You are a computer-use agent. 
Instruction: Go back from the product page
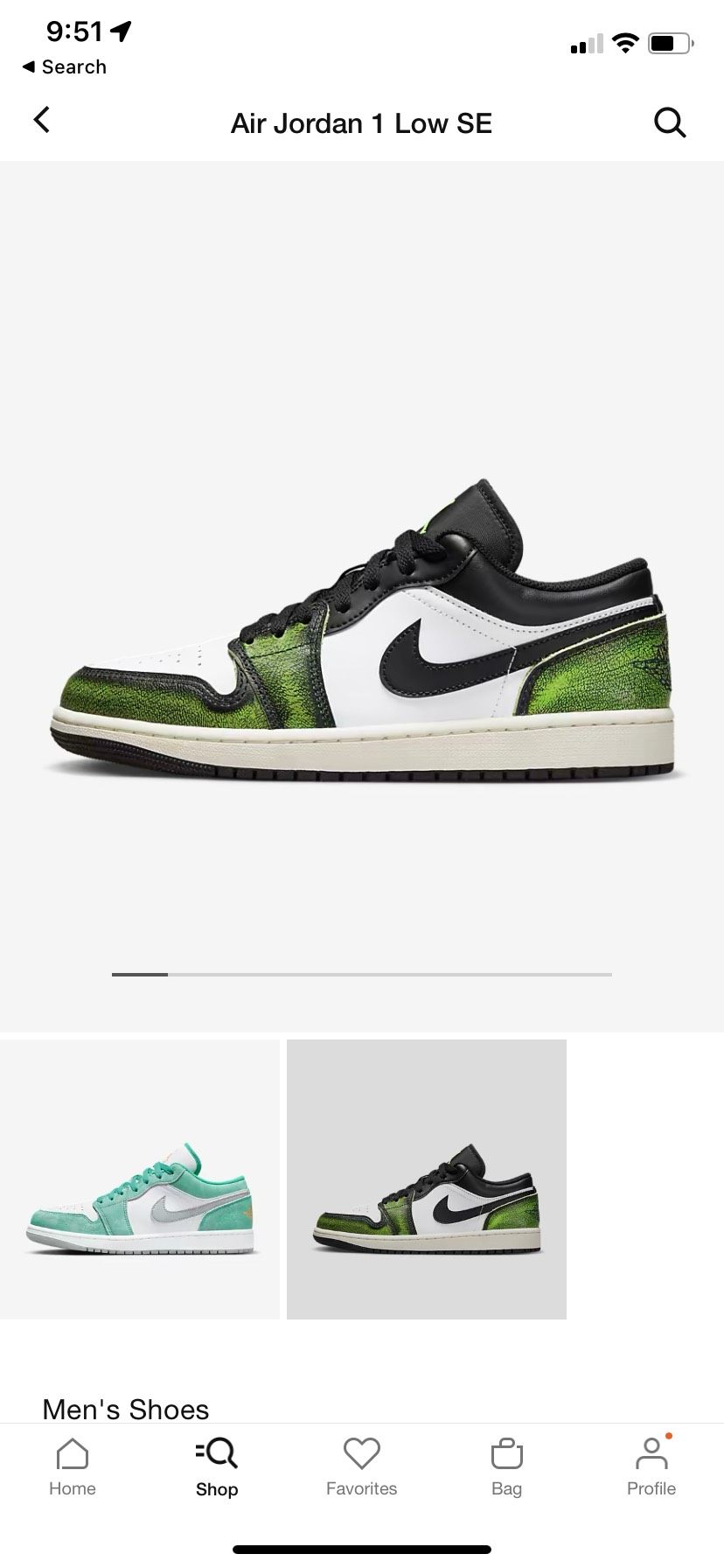point(41,121)
